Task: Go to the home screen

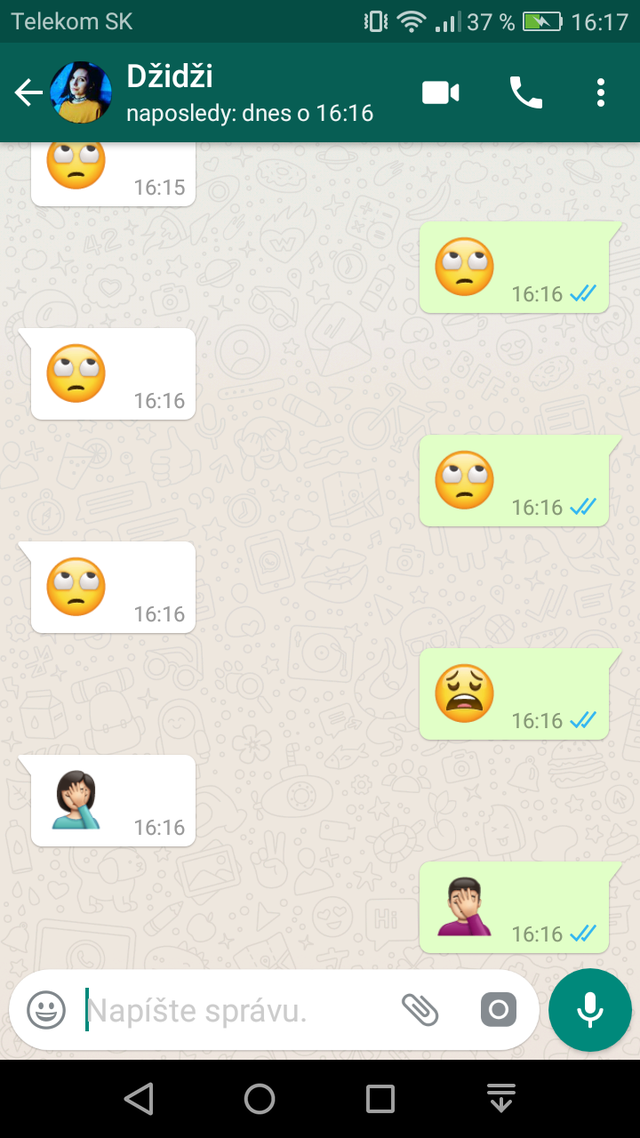Action: (x=260, y=1099)
